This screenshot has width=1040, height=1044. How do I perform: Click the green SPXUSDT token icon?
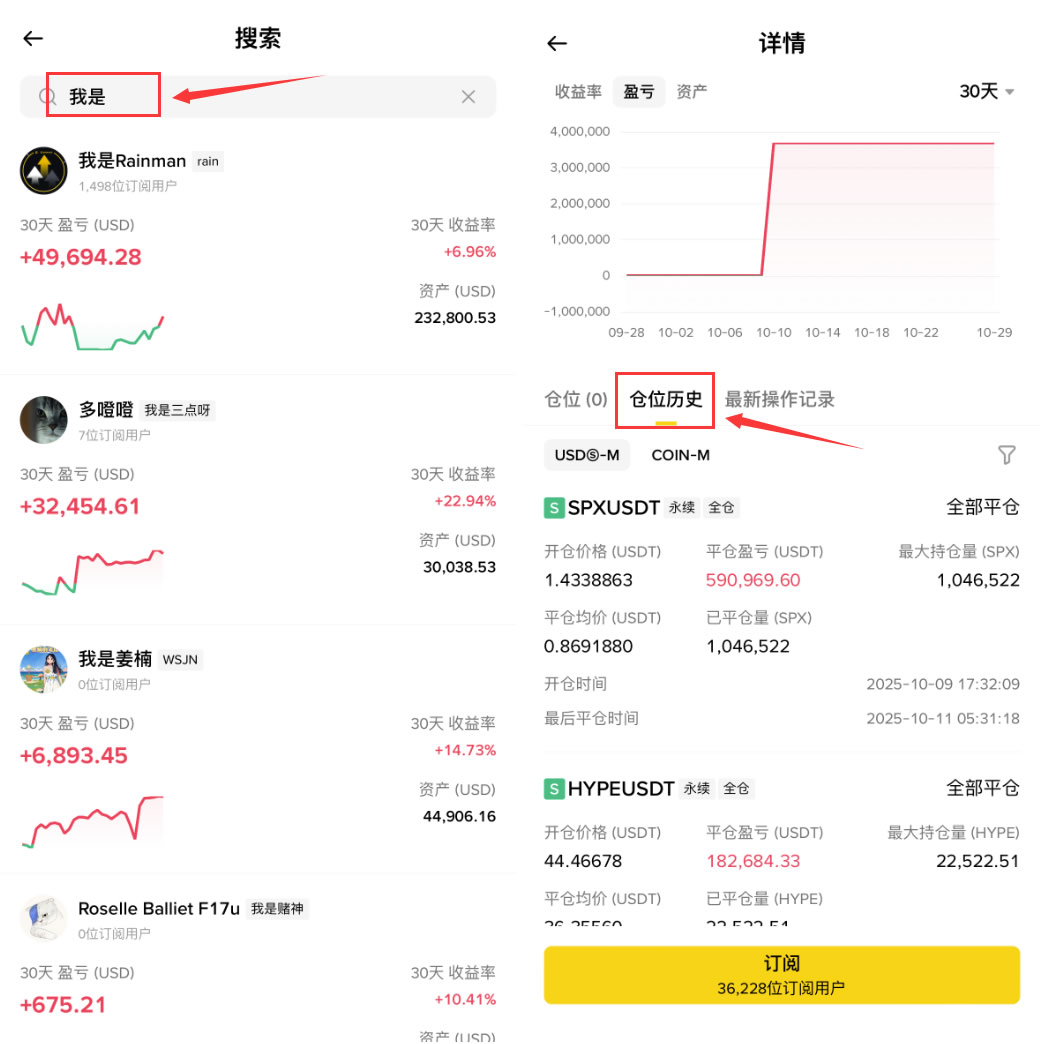click(554, 508)
